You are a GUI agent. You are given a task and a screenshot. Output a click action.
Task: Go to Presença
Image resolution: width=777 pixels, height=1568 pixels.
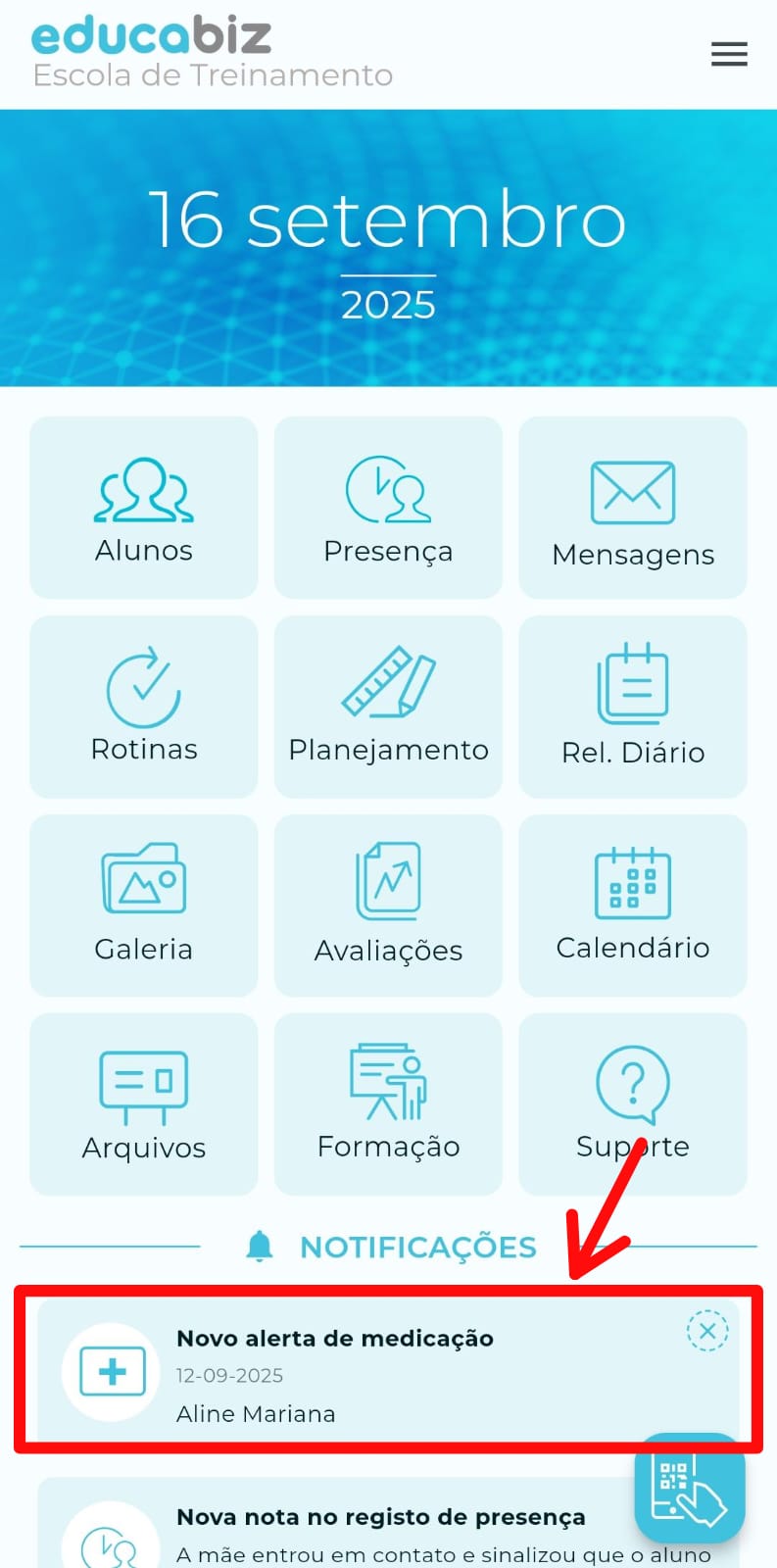(x=388, y=508)
